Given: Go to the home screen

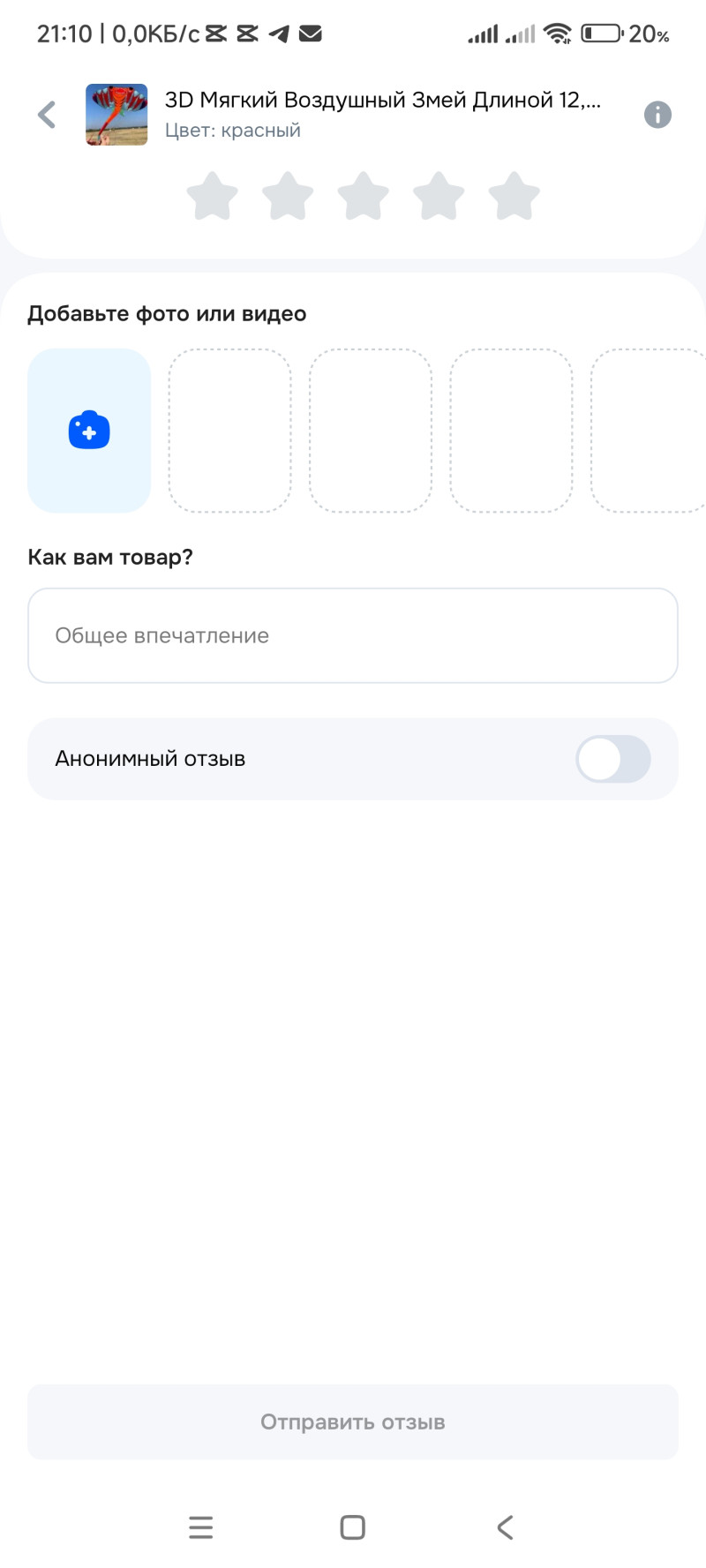Looking at the screenshot, I should click(353, 1527).
